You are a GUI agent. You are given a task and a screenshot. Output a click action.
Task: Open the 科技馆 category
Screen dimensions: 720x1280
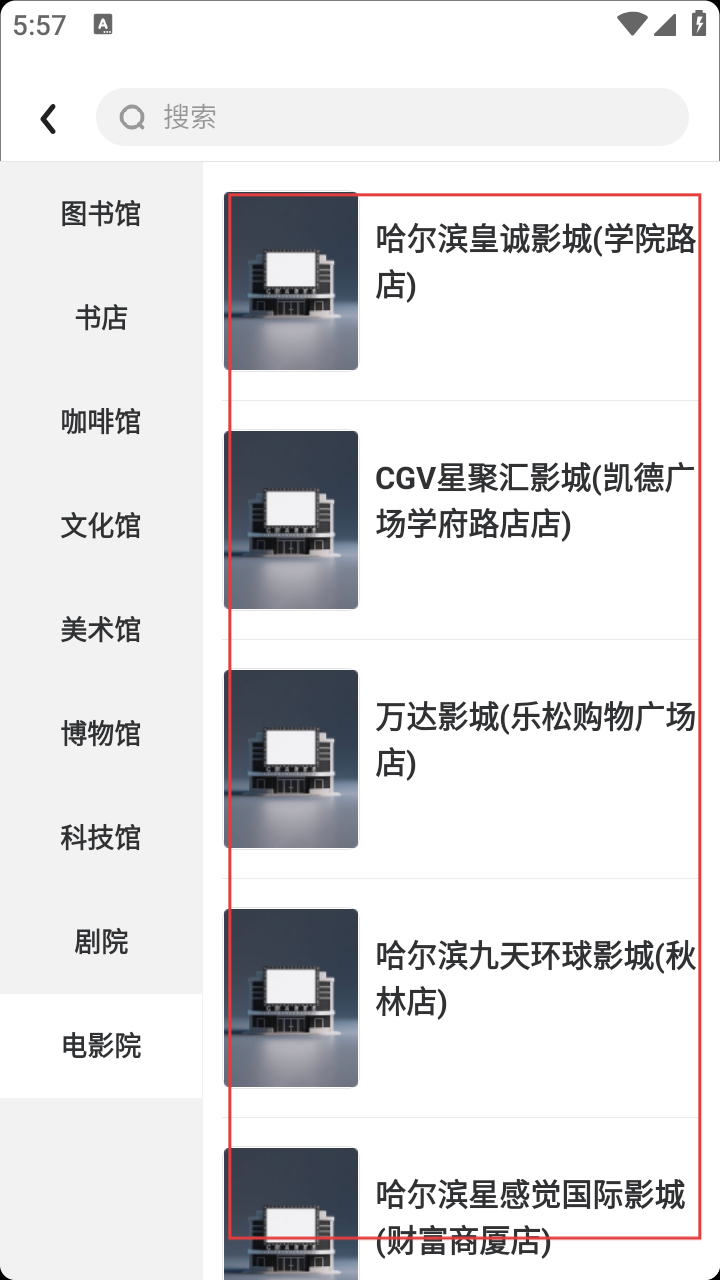(101, 838)
